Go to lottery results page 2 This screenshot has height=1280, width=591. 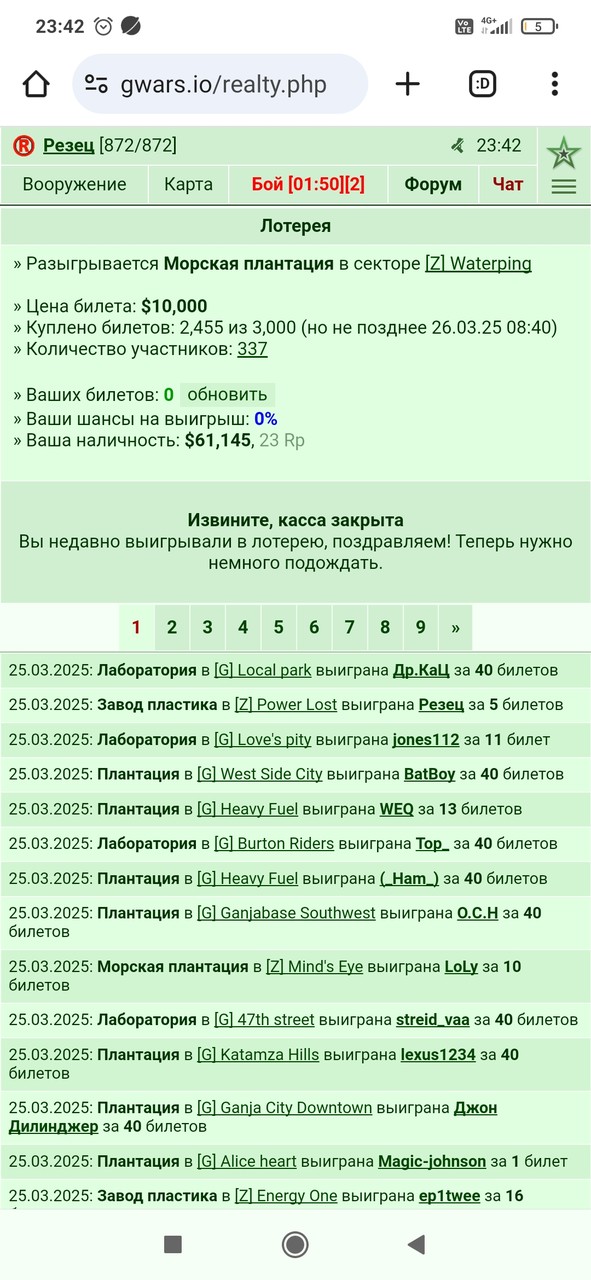coord(172,627)
